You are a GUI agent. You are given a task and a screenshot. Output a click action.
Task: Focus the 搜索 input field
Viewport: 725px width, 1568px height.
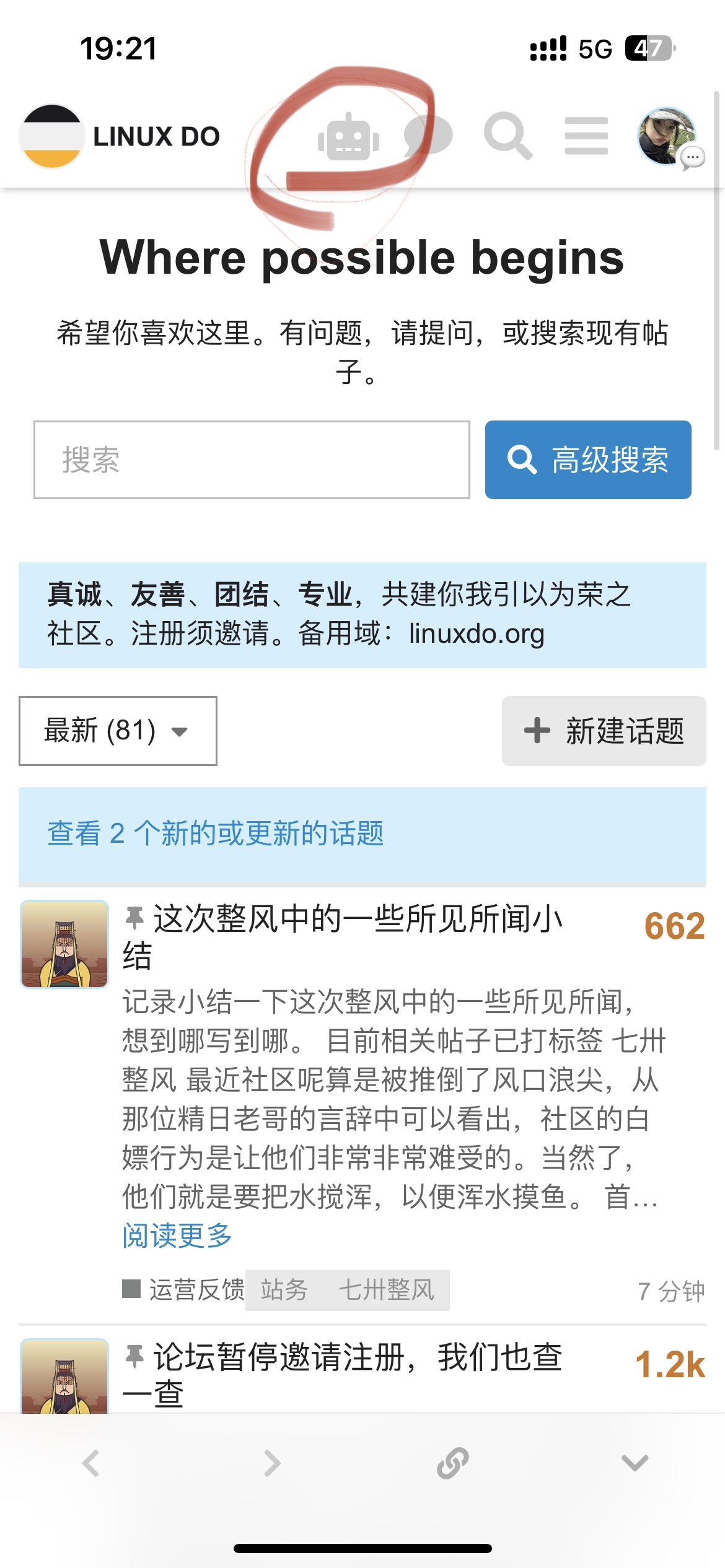252,460
